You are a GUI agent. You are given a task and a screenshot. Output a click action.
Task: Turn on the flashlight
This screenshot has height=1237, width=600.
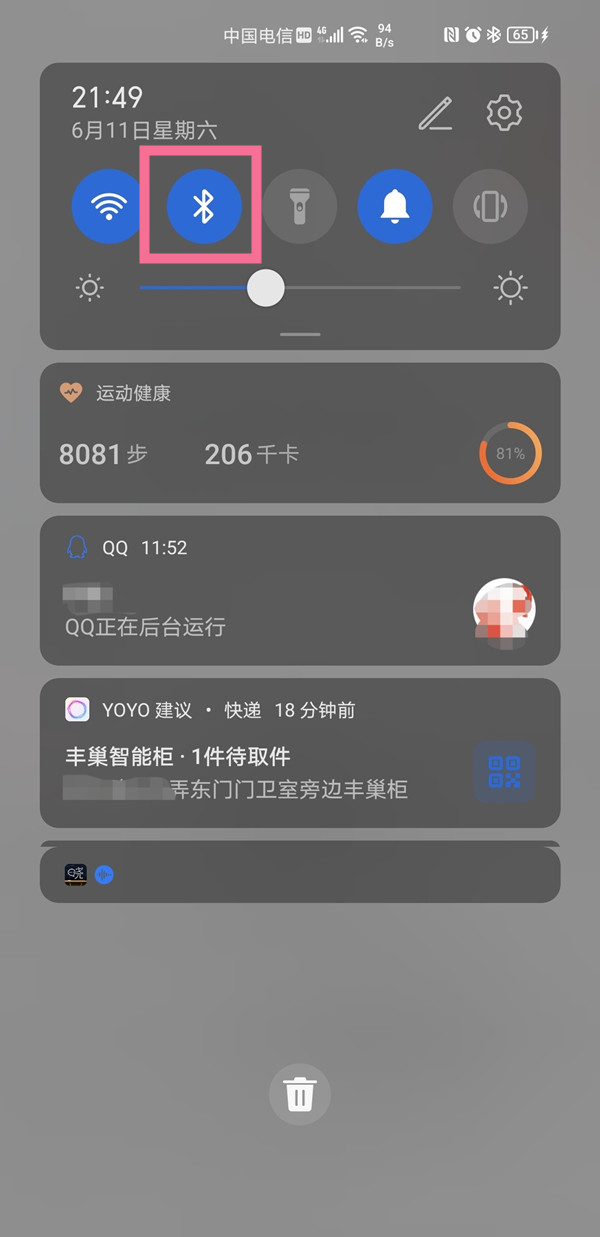point(299,207)
